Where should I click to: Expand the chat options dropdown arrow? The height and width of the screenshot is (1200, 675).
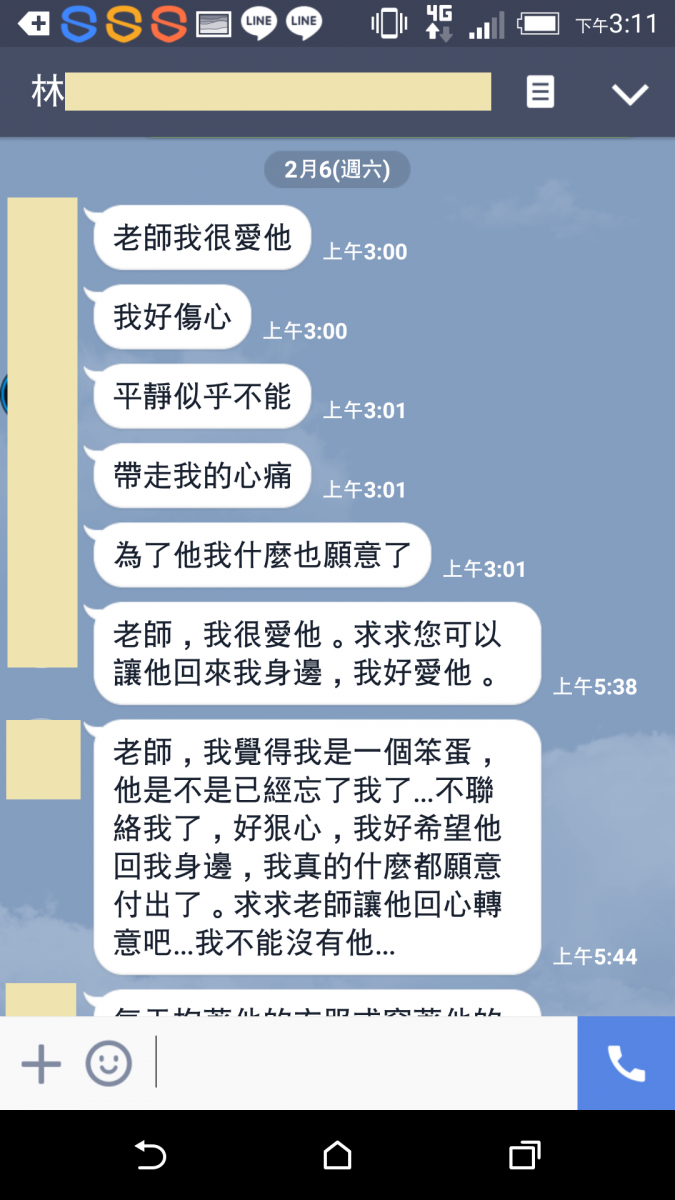(630, 94)
